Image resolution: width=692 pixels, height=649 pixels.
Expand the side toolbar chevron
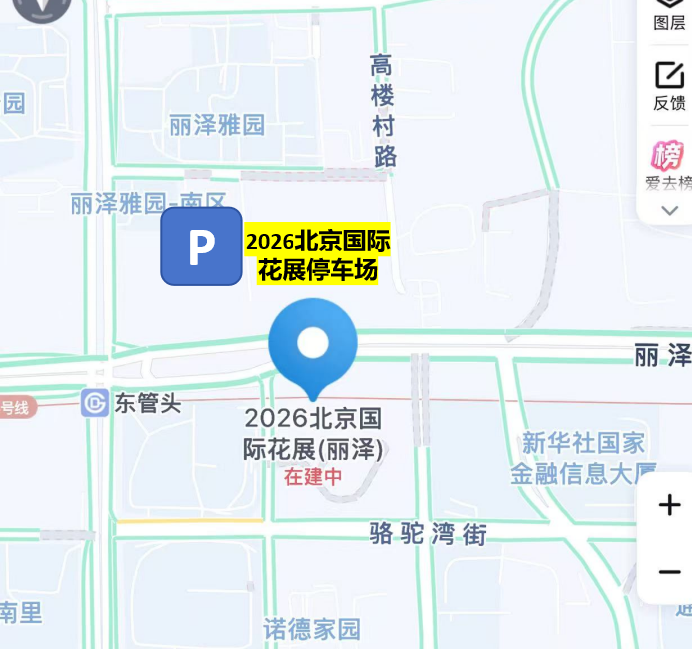point(670,210)
